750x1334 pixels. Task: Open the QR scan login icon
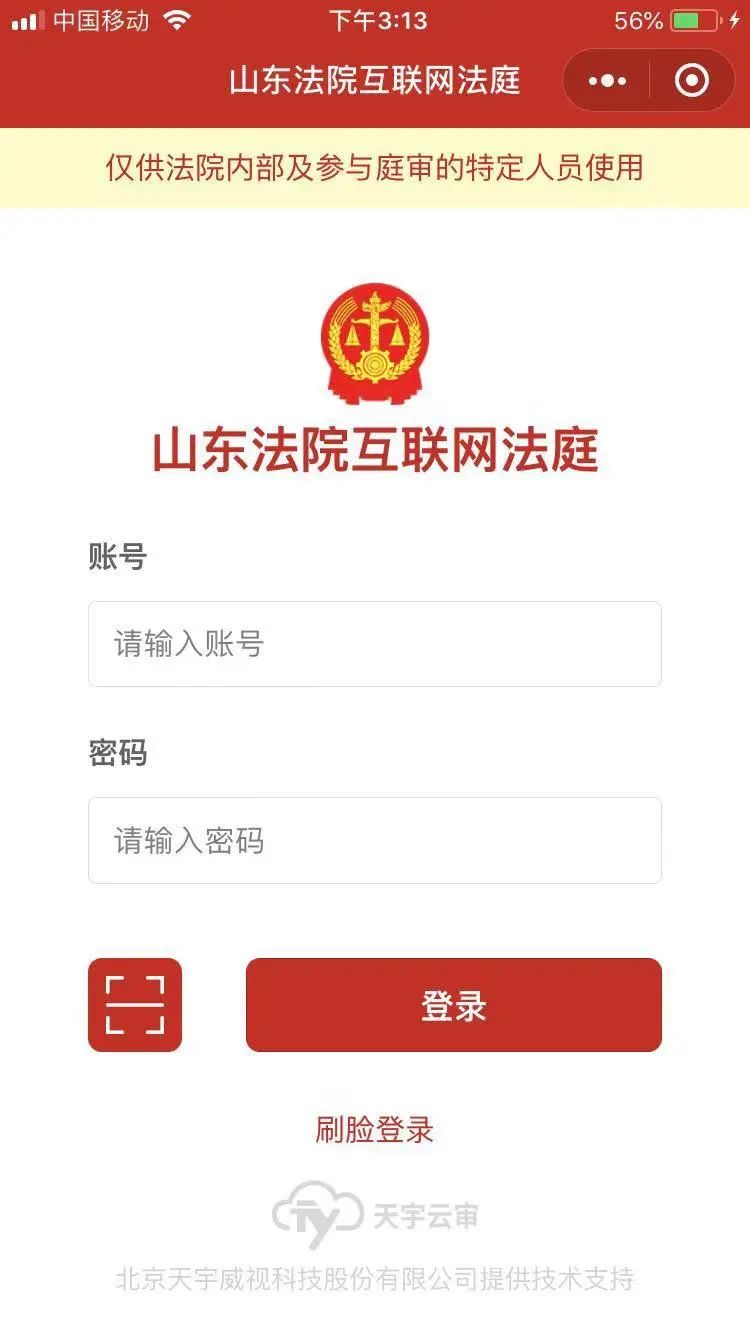click(135, 1005)
